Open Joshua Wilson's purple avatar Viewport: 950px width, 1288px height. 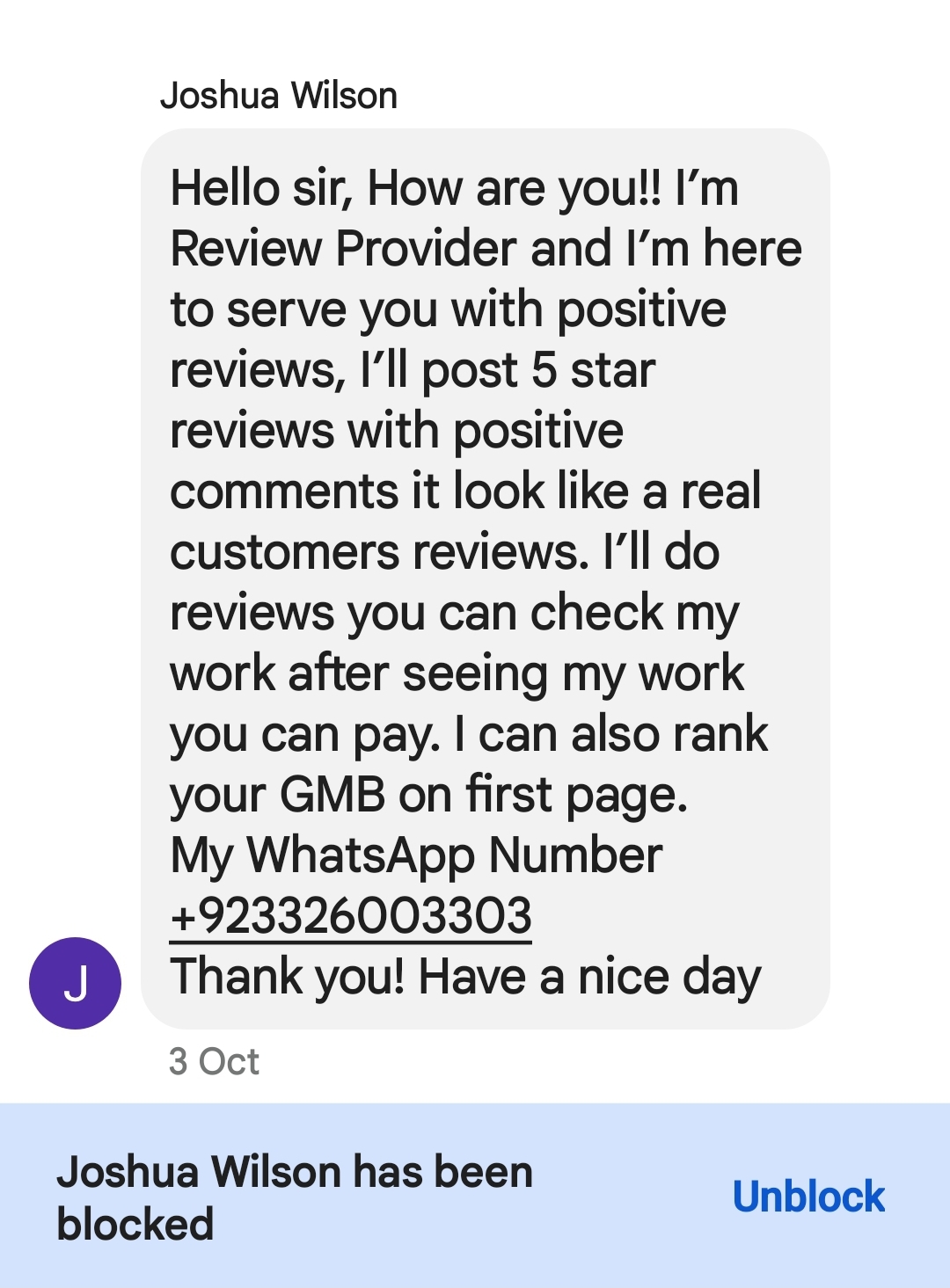(x=76, y=983)
